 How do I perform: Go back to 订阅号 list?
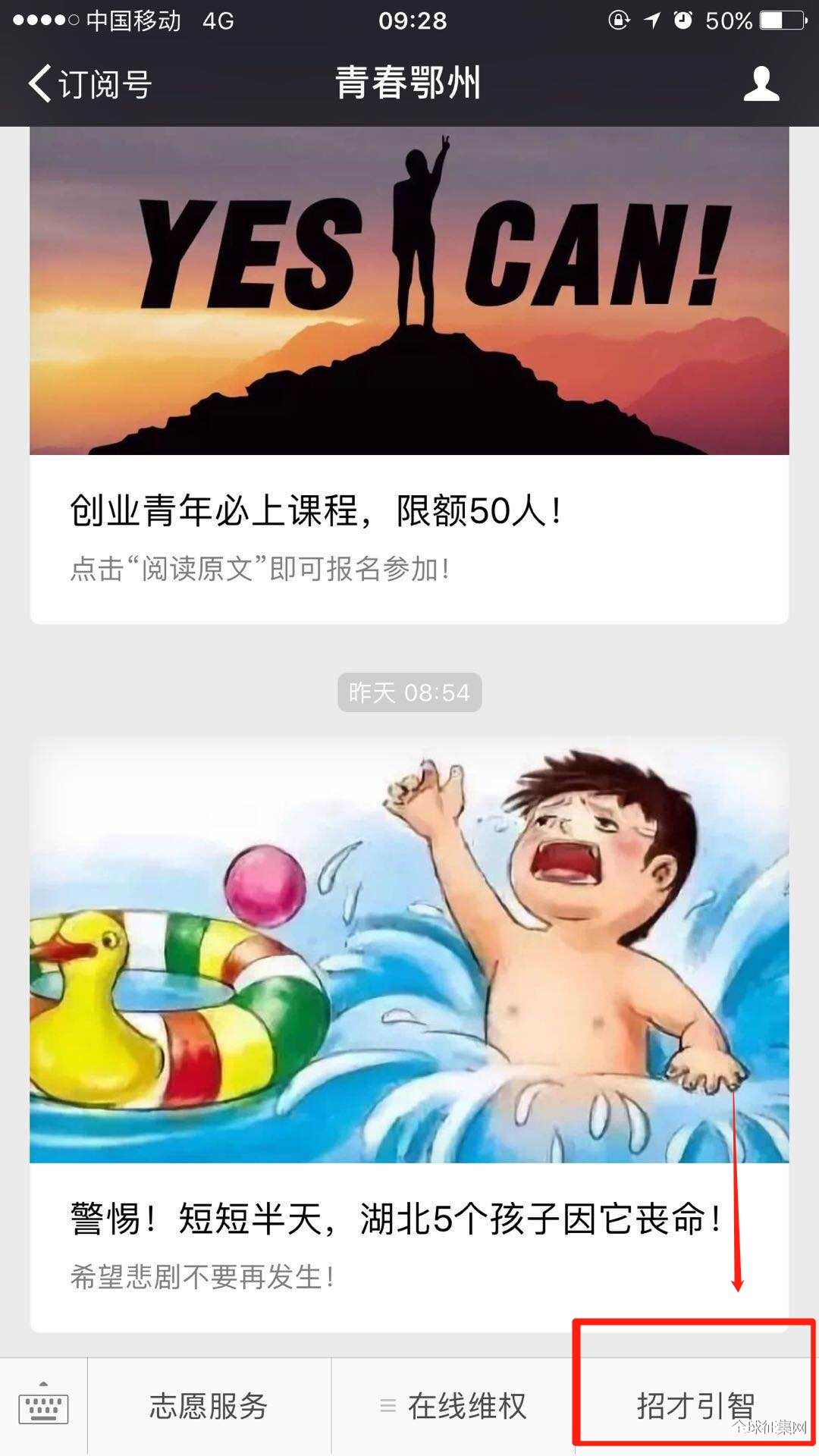point(89,83)
